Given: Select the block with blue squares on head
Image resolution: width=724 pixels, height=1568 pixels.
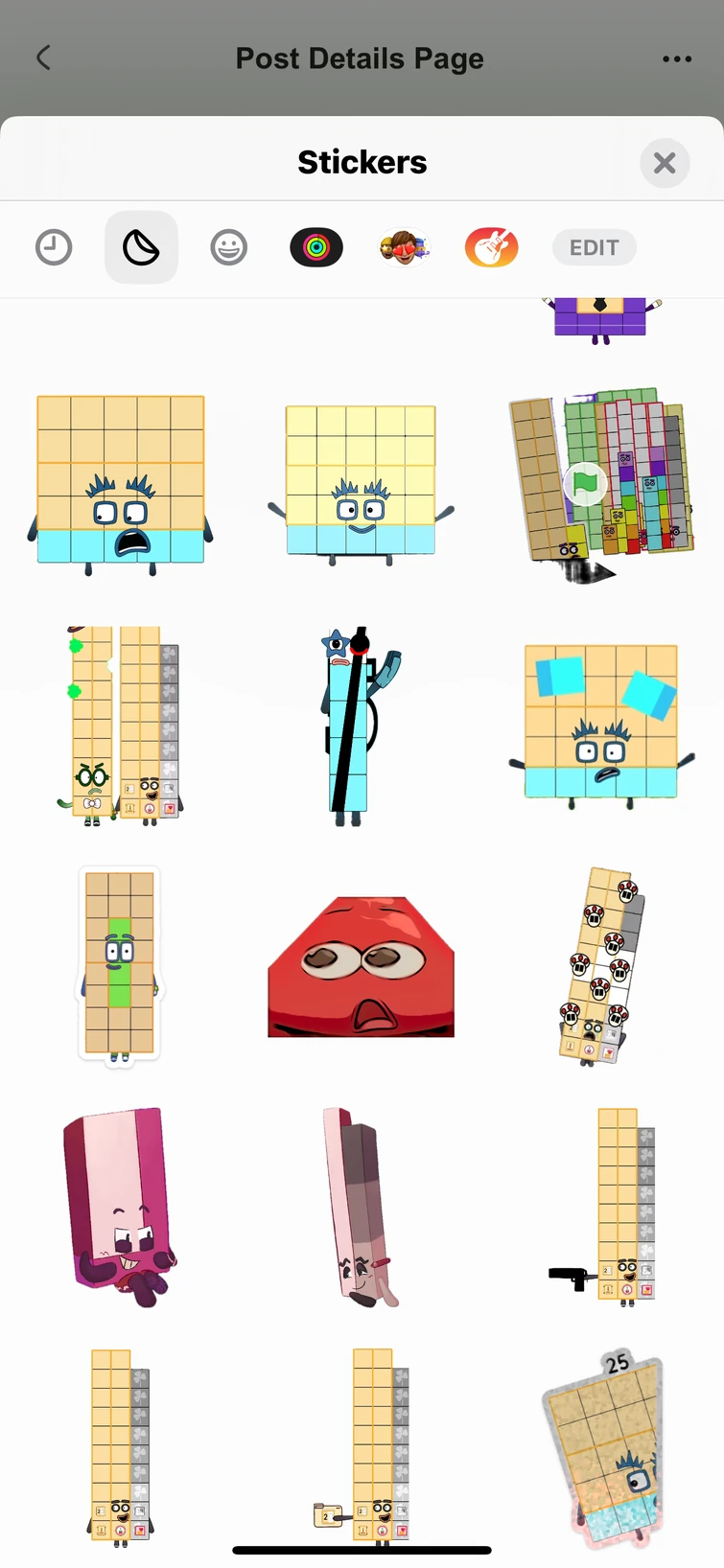Looking at the screenshot, I should (x=601, y=725).
